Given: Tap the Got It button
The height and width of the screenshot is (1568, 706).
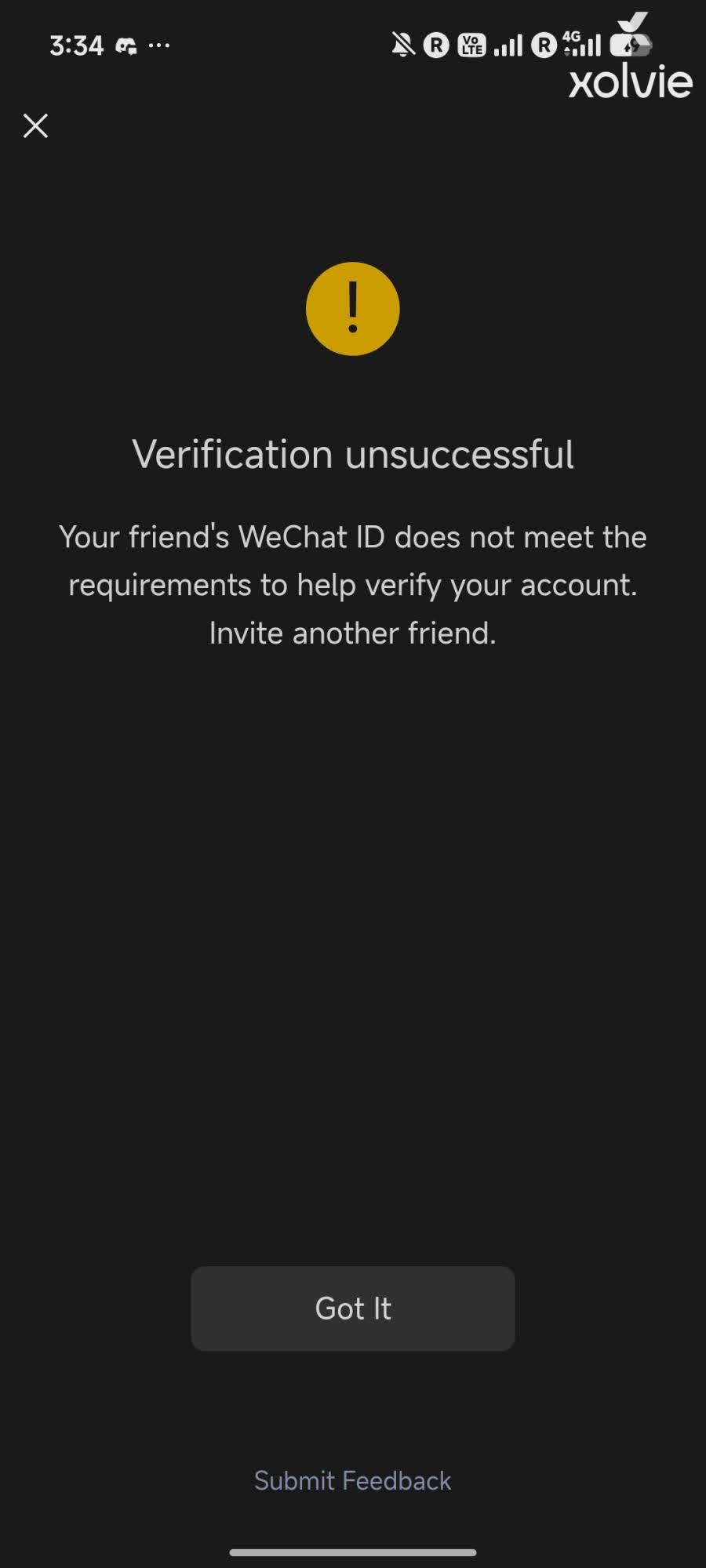Looking at the screenshot, I should click(x=352, y=1308).
